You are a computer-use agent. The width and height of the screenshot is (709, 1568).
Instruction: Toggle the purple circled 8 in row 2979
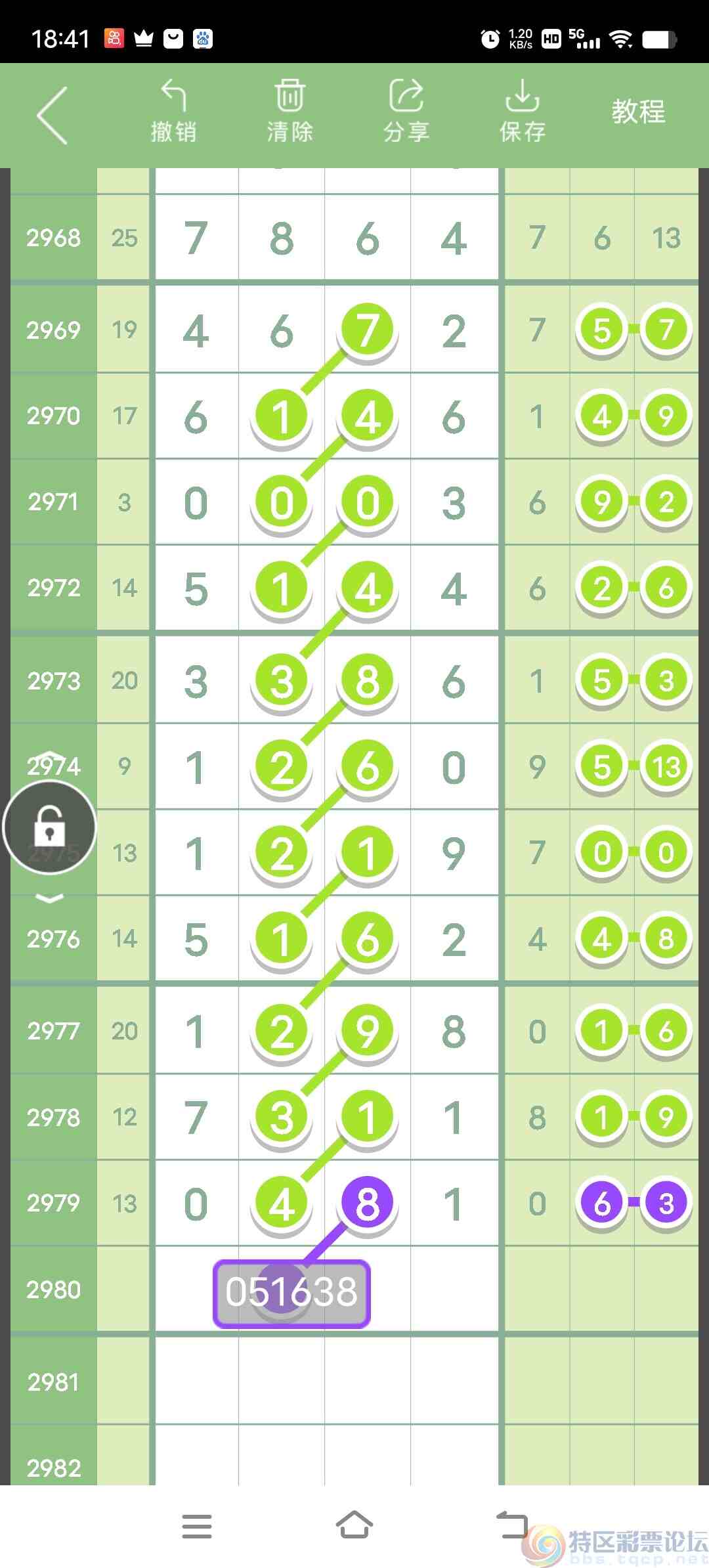[368, 1202]
